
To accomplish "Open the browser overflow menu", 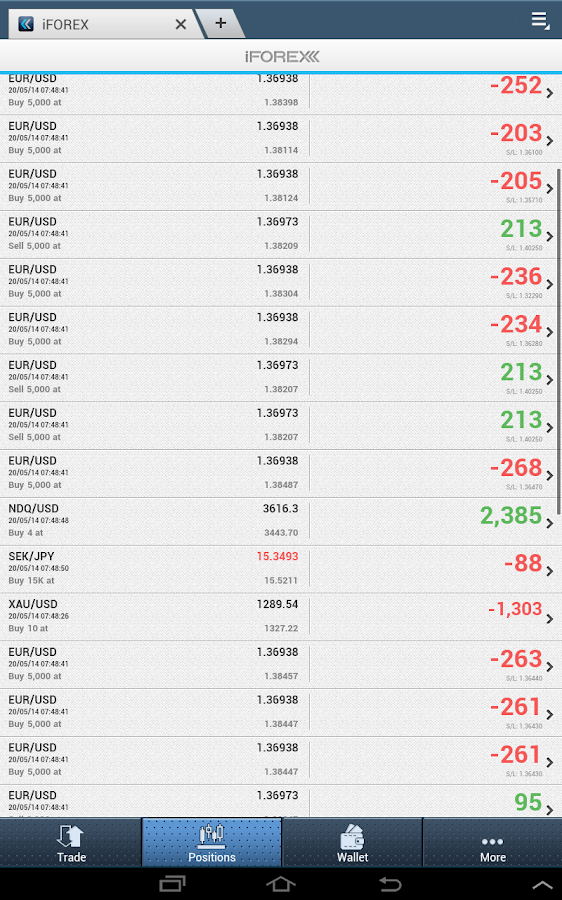I will tap(540, 20).
